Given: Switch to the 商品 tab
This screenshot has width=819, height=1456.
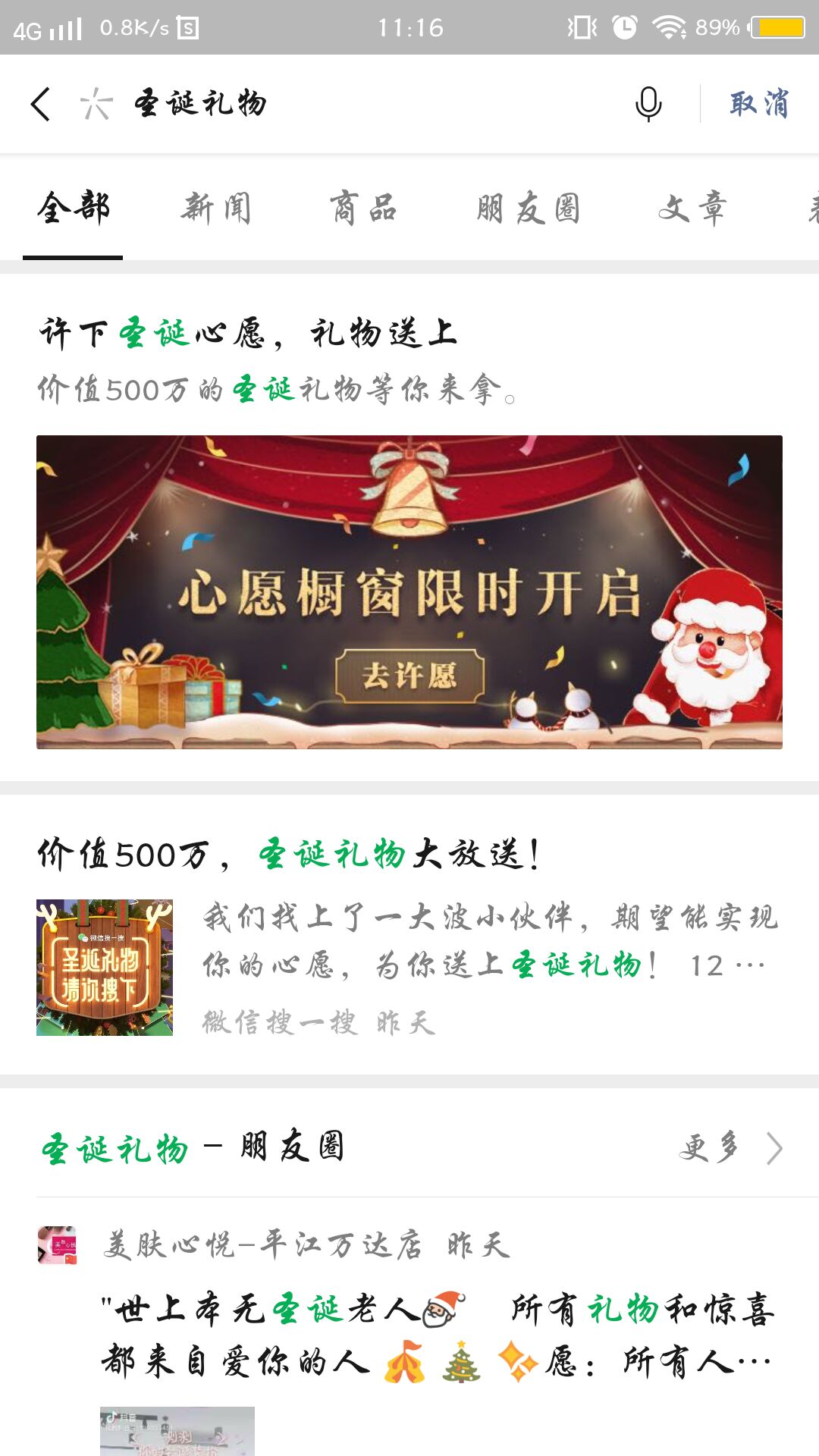Looking at the screenshot, I should [363, 209].
